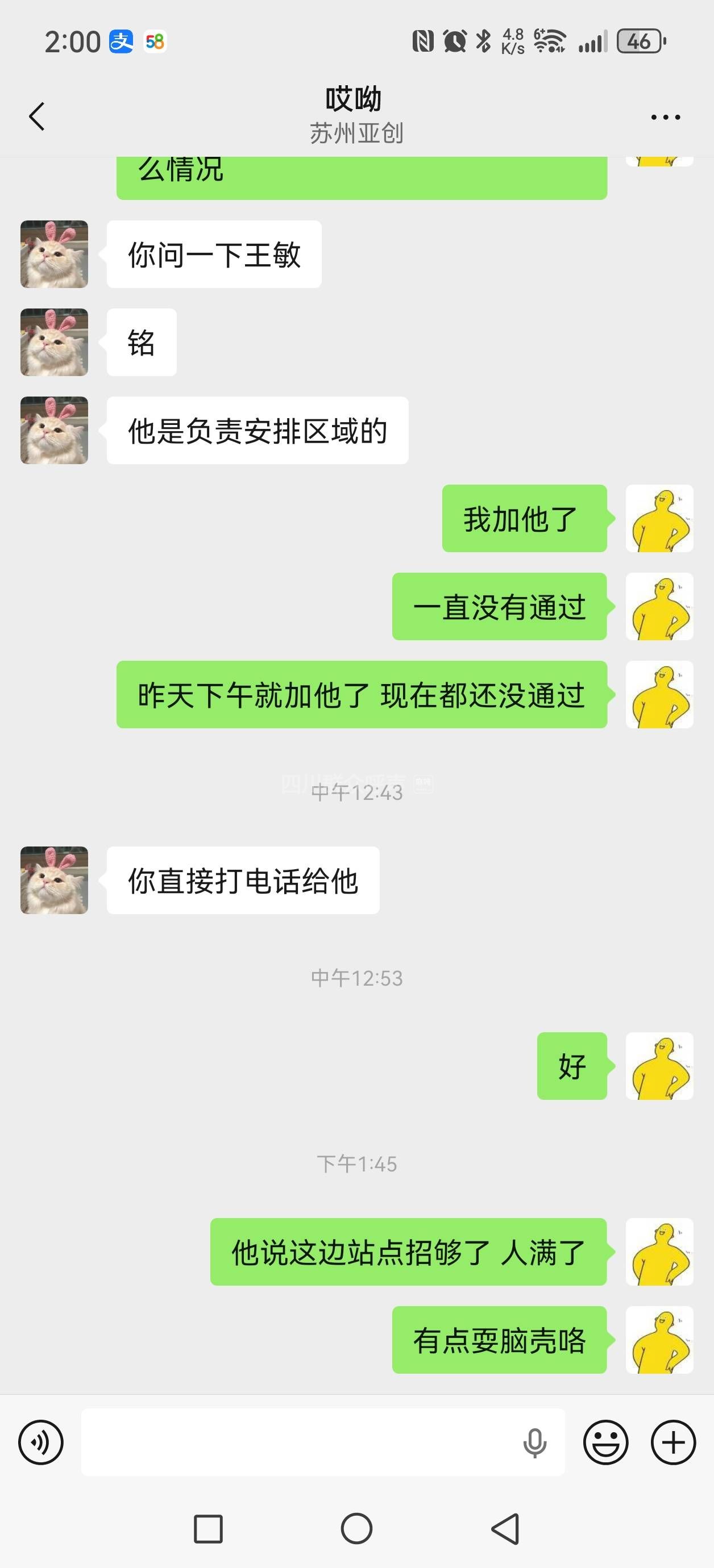The height and width of the screenshot is (1568, 714).
Task: Open contact avatar beside "你问一下王敏"
Action: click(x=54, y=255)
